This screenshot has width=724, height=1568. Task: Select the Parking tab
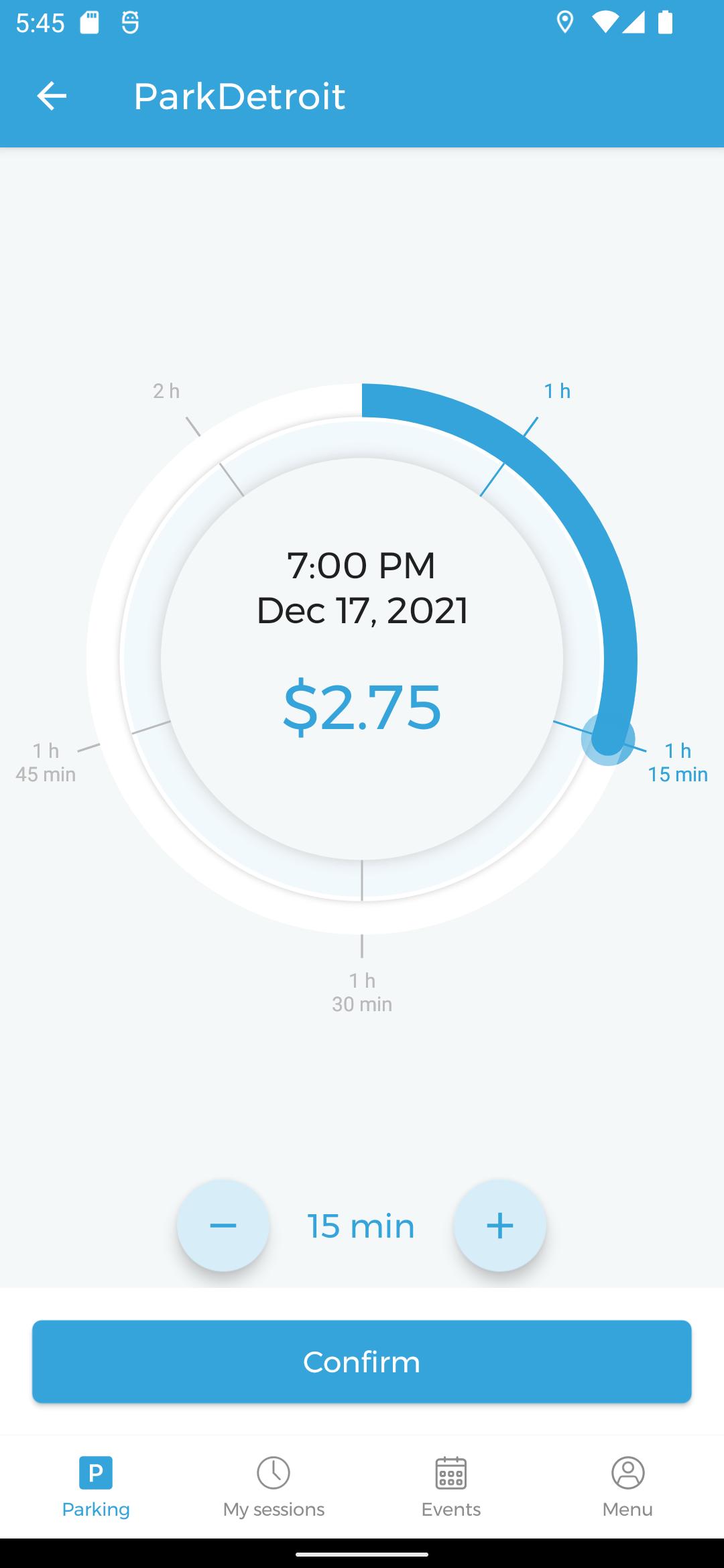tap(96, 1486)
